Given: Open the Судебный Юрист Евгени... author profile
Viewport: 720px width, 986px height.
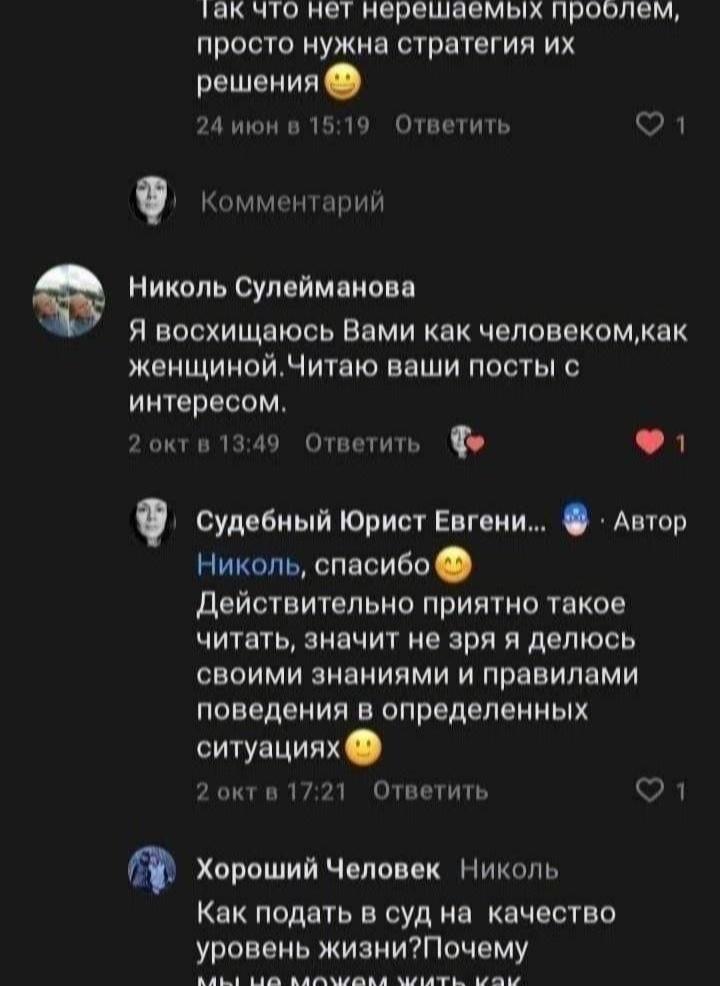Looking at the screenshot, I should [369, 521].
